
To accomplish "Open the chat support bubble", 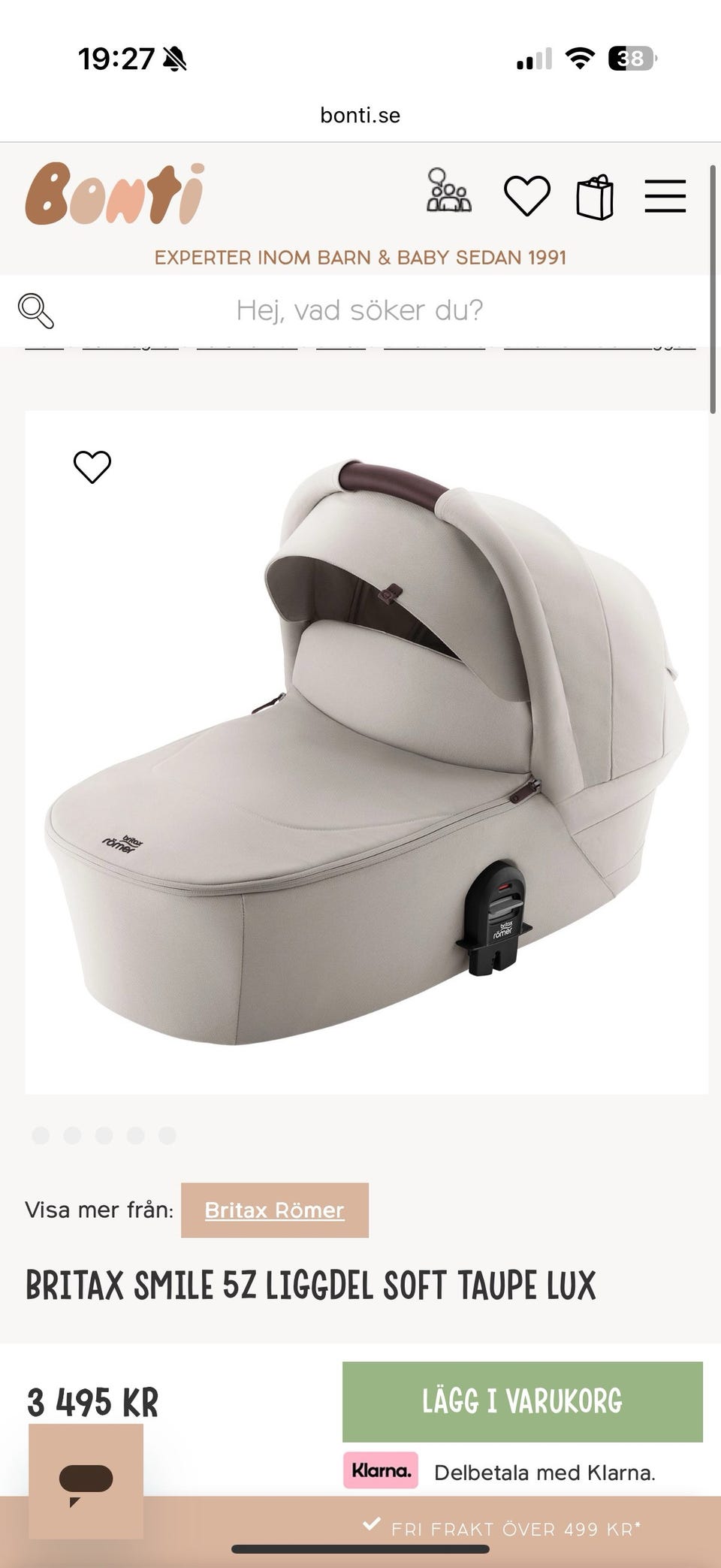I will [x=86, y=1481].
